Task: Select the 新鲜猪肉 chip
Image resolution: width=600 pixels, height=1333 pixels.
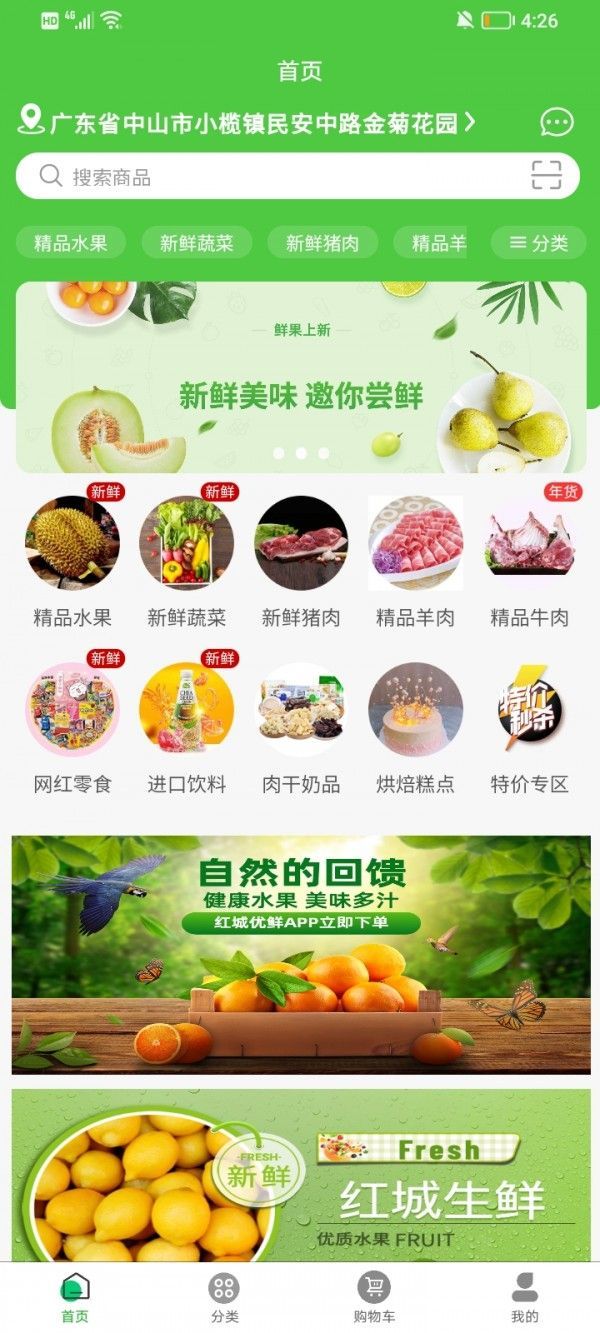Action: coord(322,242)
